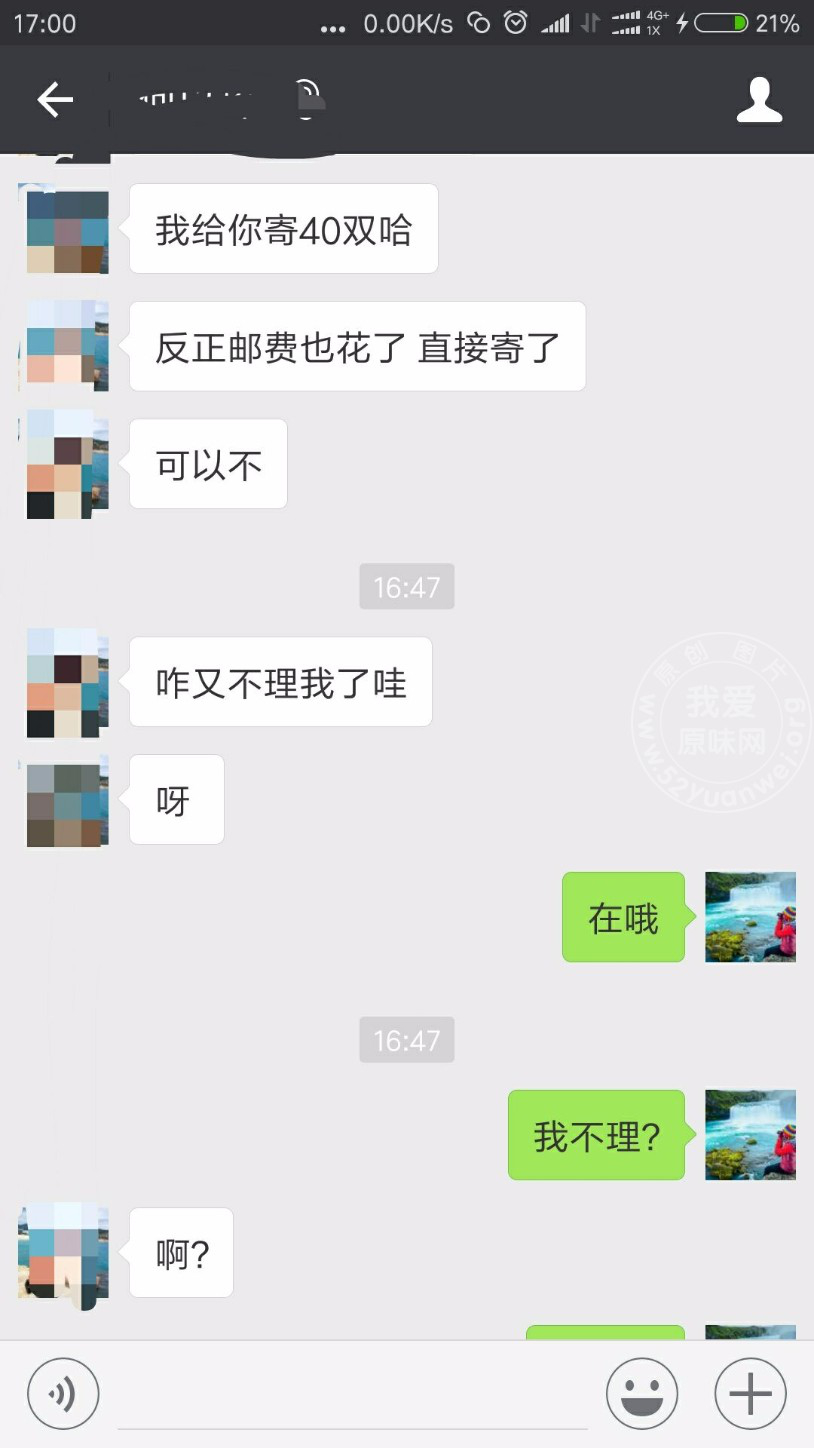
Task: Open the emoji sticker panel
Action: tap(642, 1393)
